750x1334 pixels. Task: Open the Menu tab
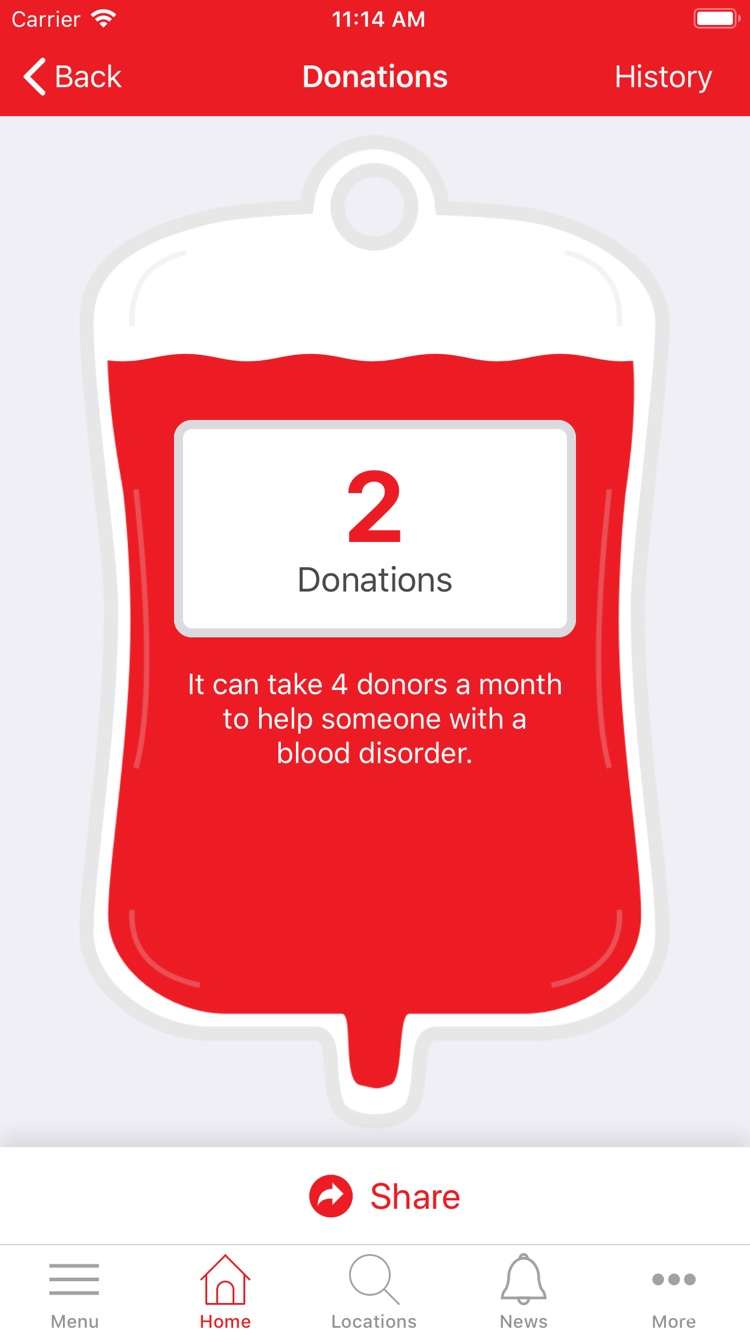point(74,1290)
